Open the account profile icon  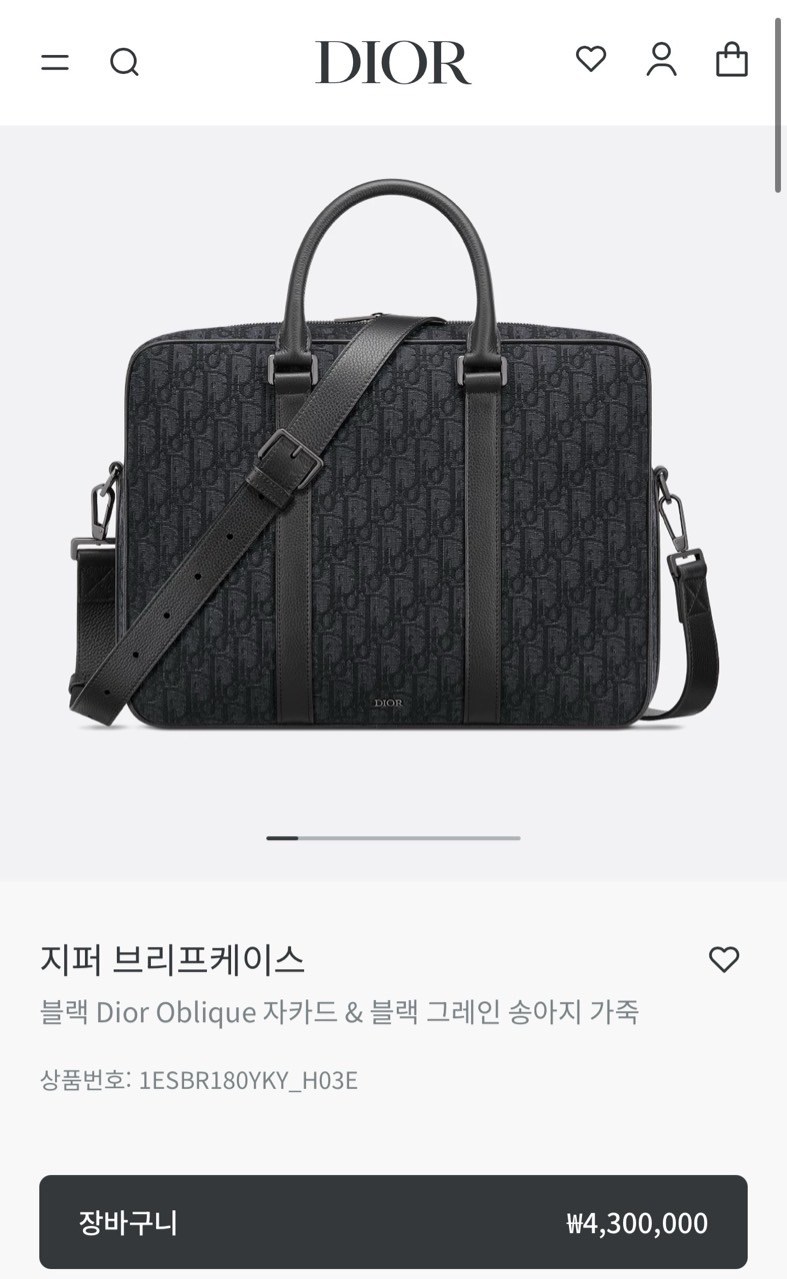(661, 60)
